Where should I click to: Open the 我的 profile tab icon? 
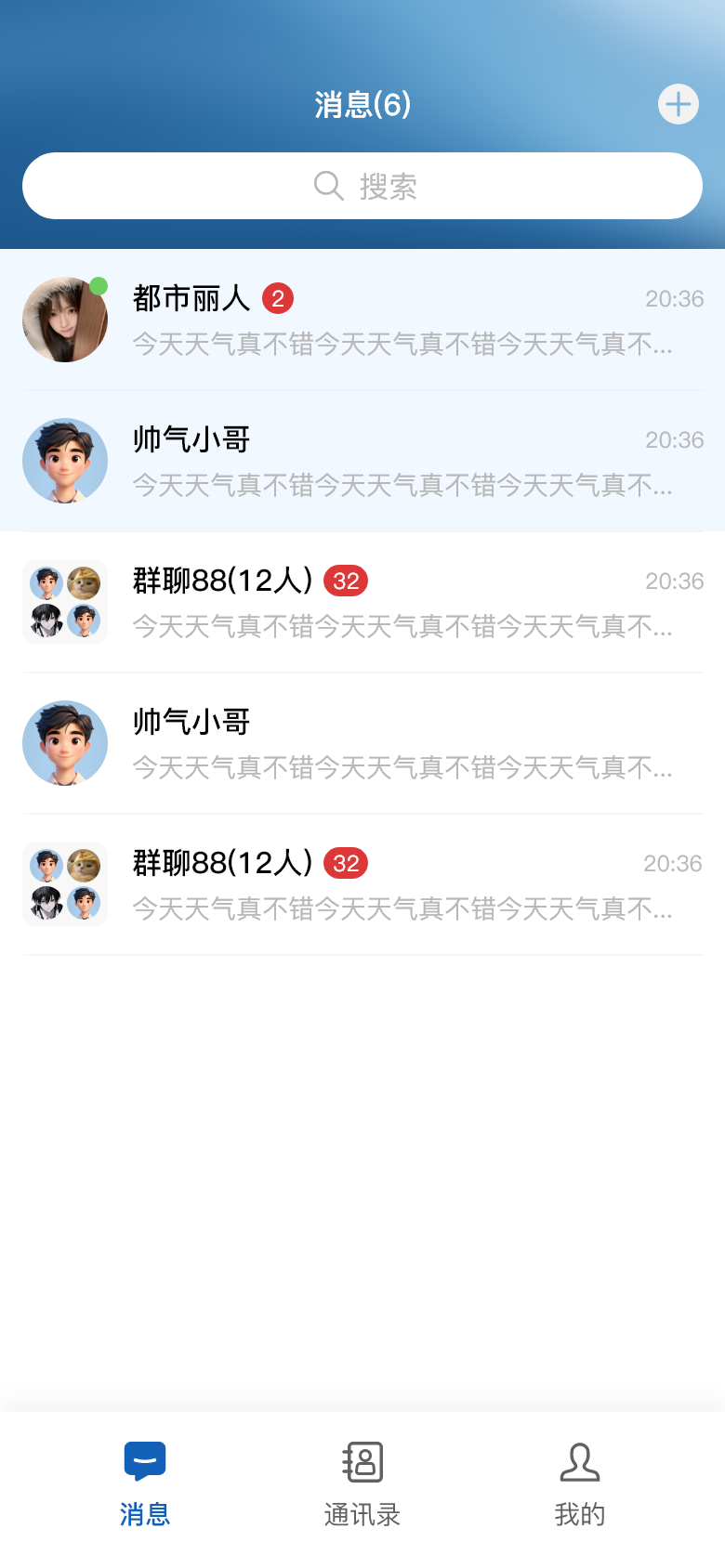click(x=579, y=1460)
